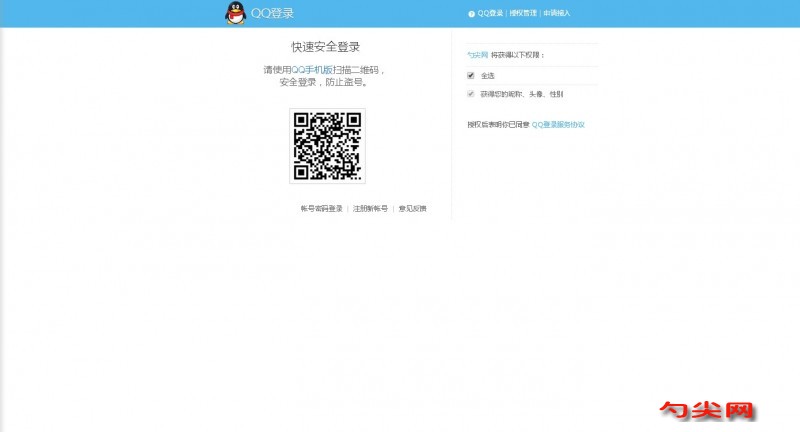Tap the QQ手机版 link in instructions

(x=312, y=70)
